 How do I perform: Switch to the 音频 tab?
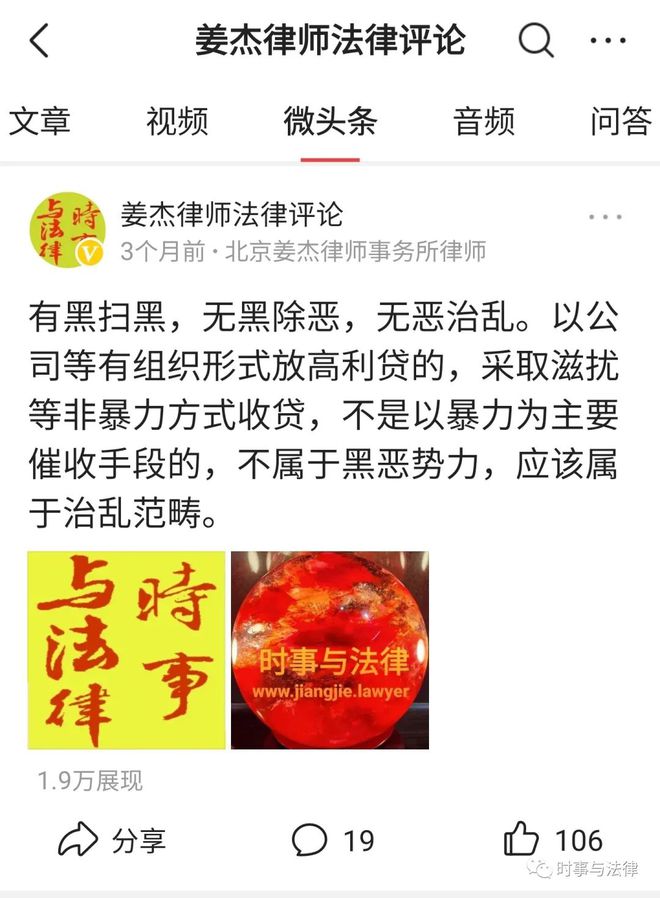click(x=484, y=122)
